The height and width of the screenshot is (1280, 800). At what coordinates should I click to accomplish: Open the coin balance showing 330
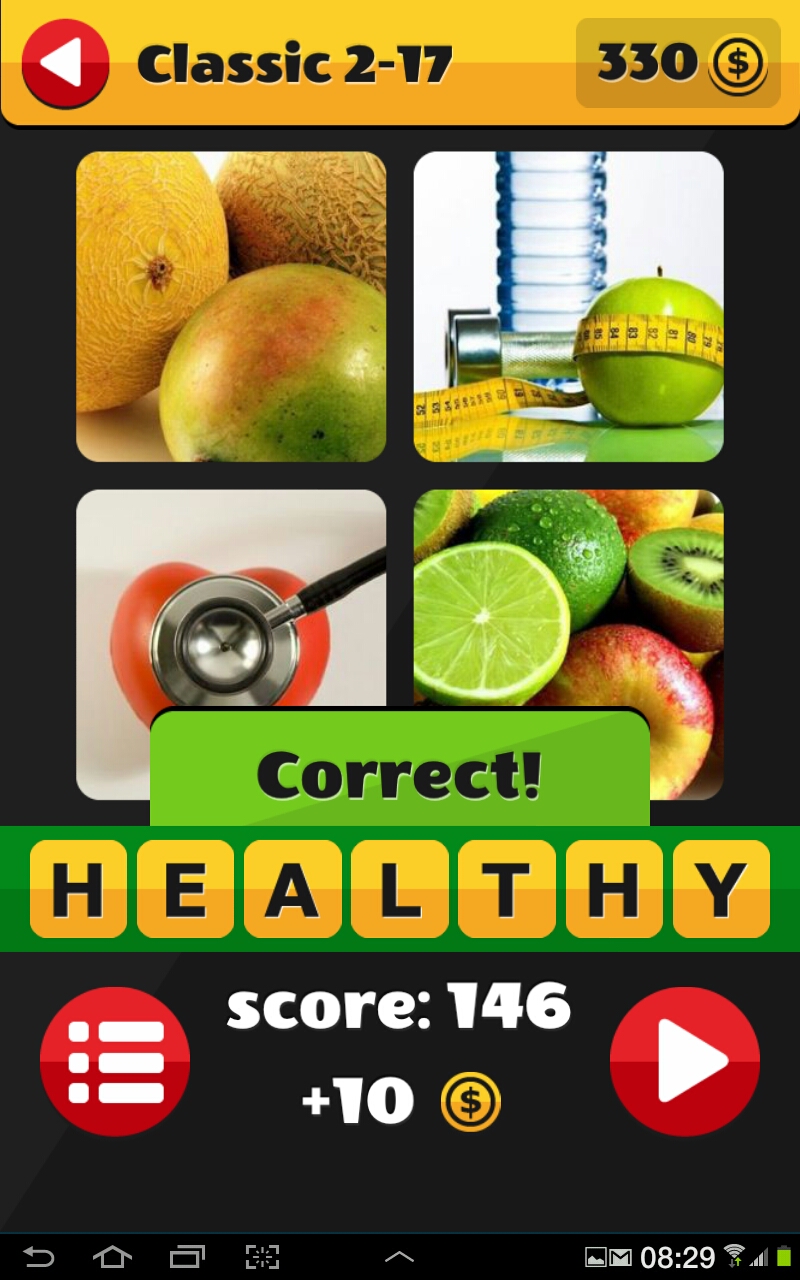(x=678, y=63)
